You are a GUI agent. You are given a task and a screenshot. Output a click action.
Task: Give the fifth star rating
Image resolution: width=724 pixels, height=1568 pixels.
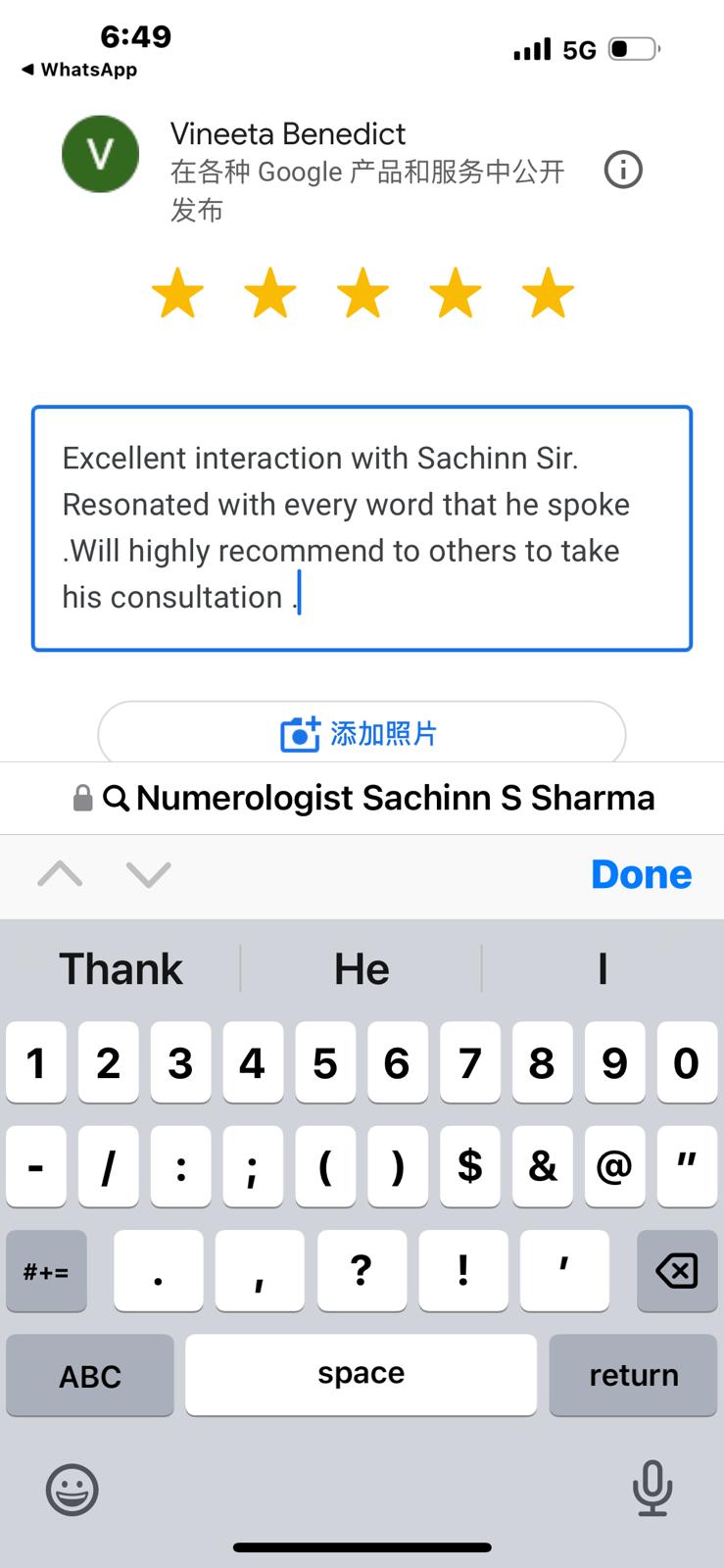[x=548, y=293]
